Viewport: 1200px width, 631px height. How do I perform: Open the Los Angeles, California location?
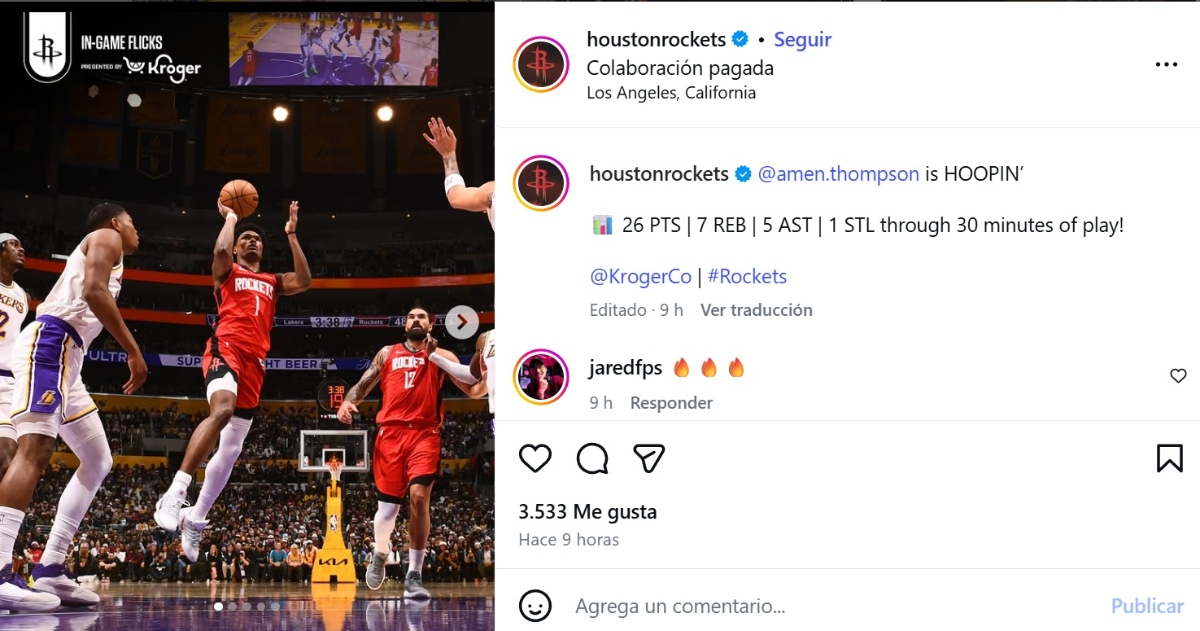pyautogui.click(x=671, y=93)
